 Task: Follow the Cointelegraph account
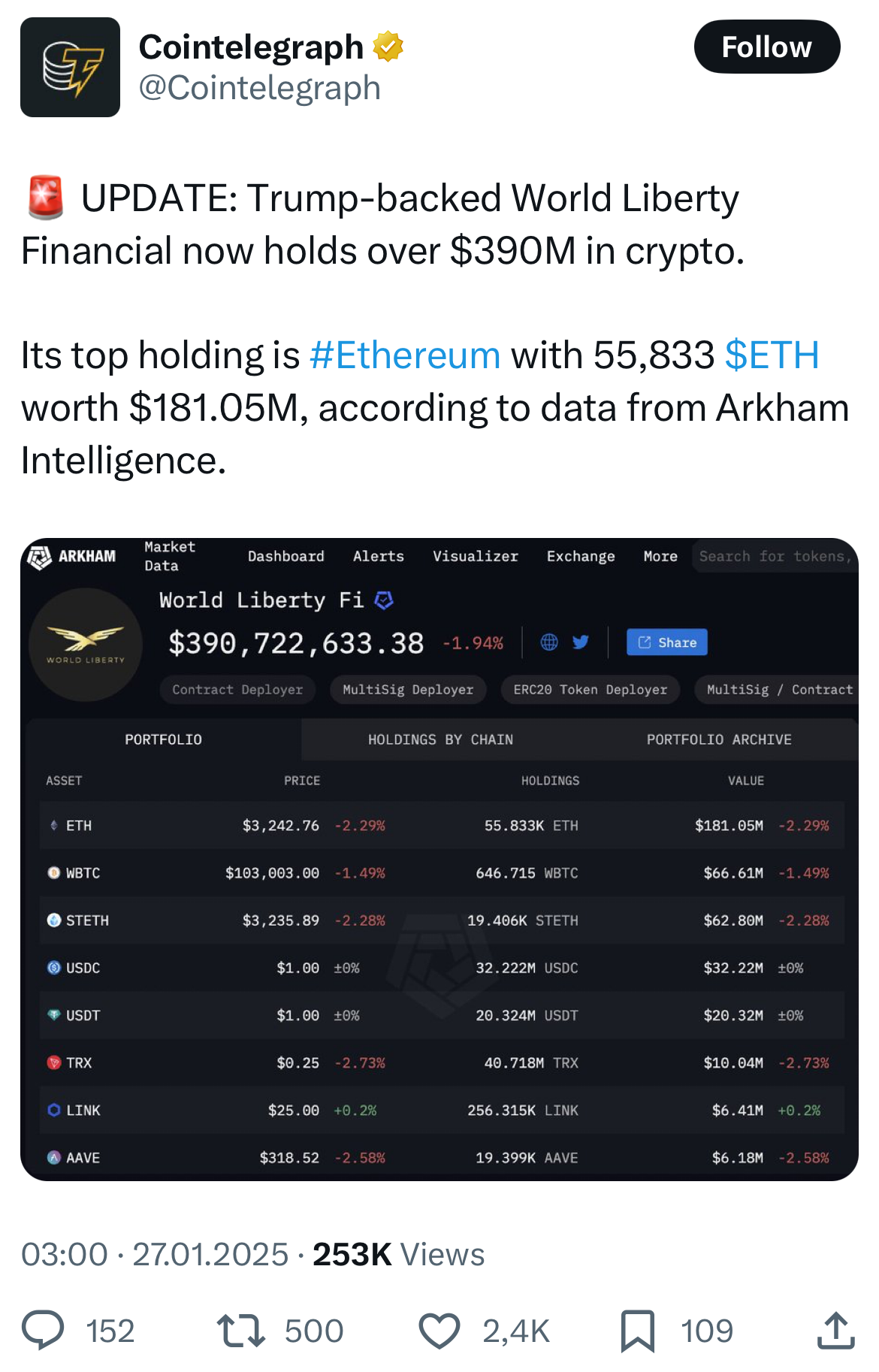point(766,47)
